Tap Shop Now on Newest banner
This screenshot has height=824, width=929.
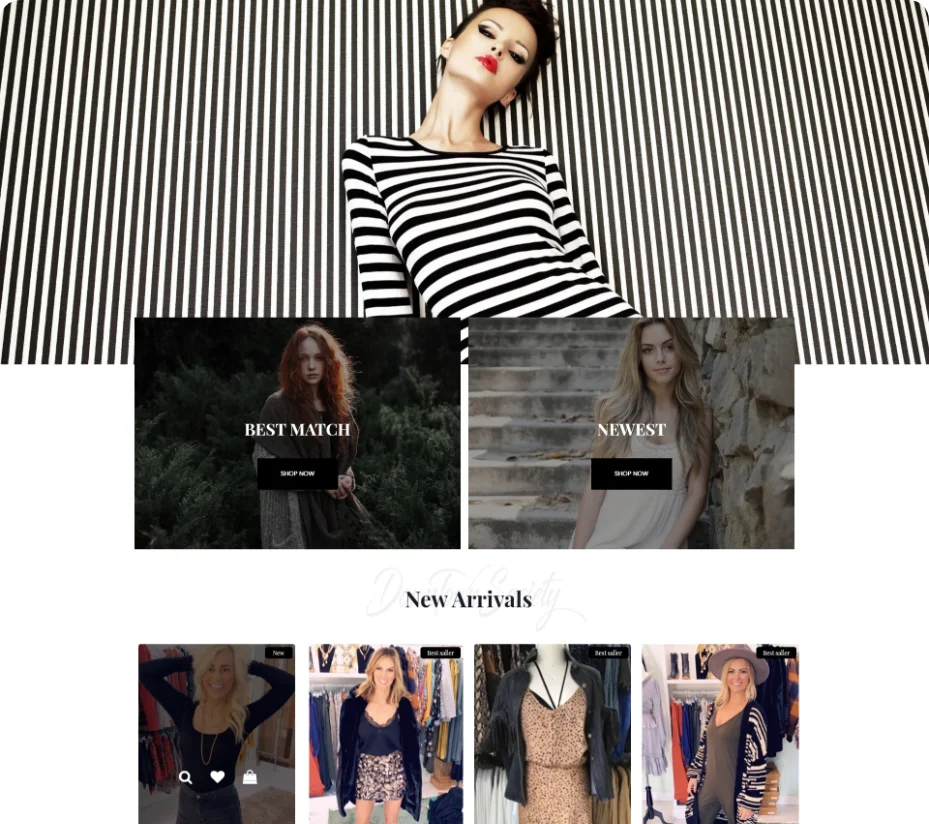(631, 473)
